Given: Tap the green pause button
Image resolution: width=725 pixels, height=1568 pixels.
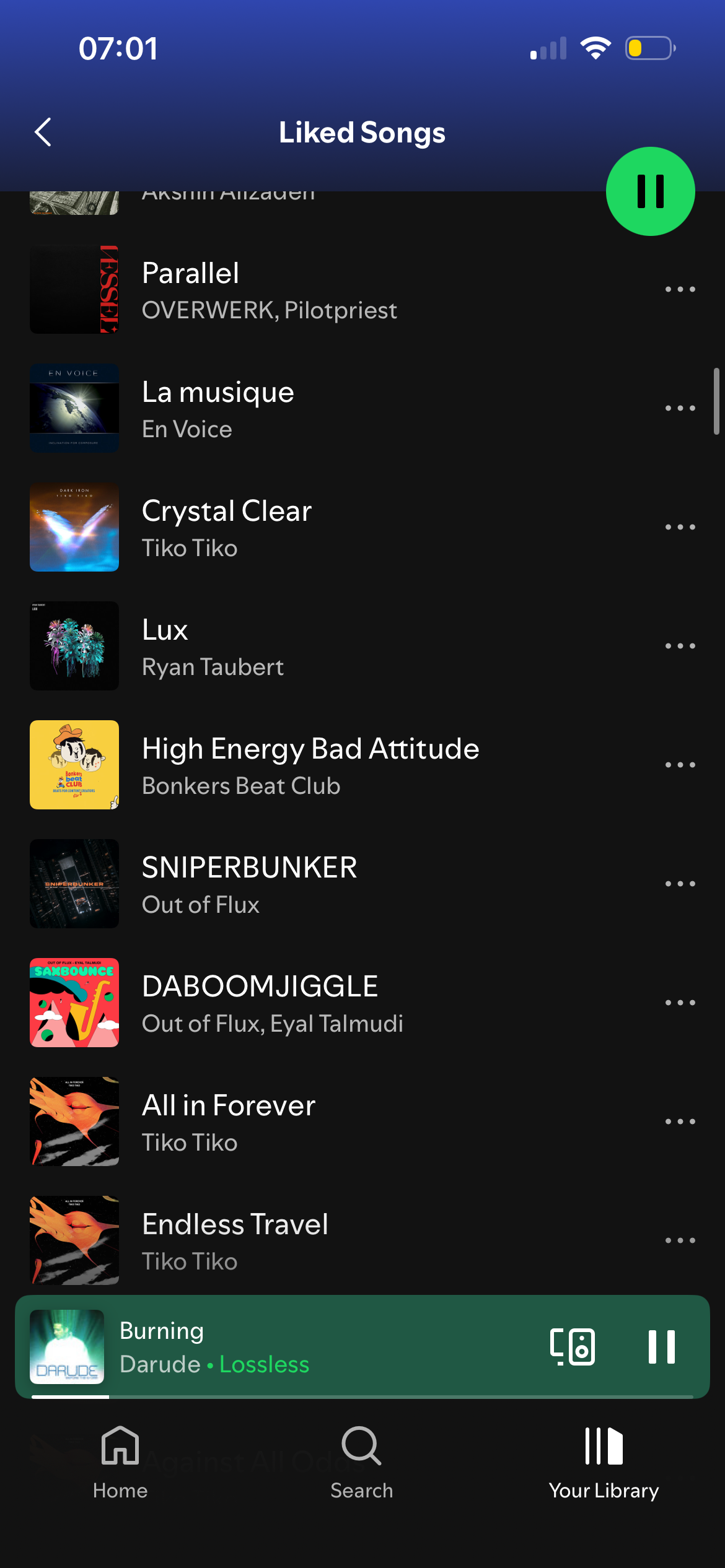Looking at the screenshot, I should (650, 191).
